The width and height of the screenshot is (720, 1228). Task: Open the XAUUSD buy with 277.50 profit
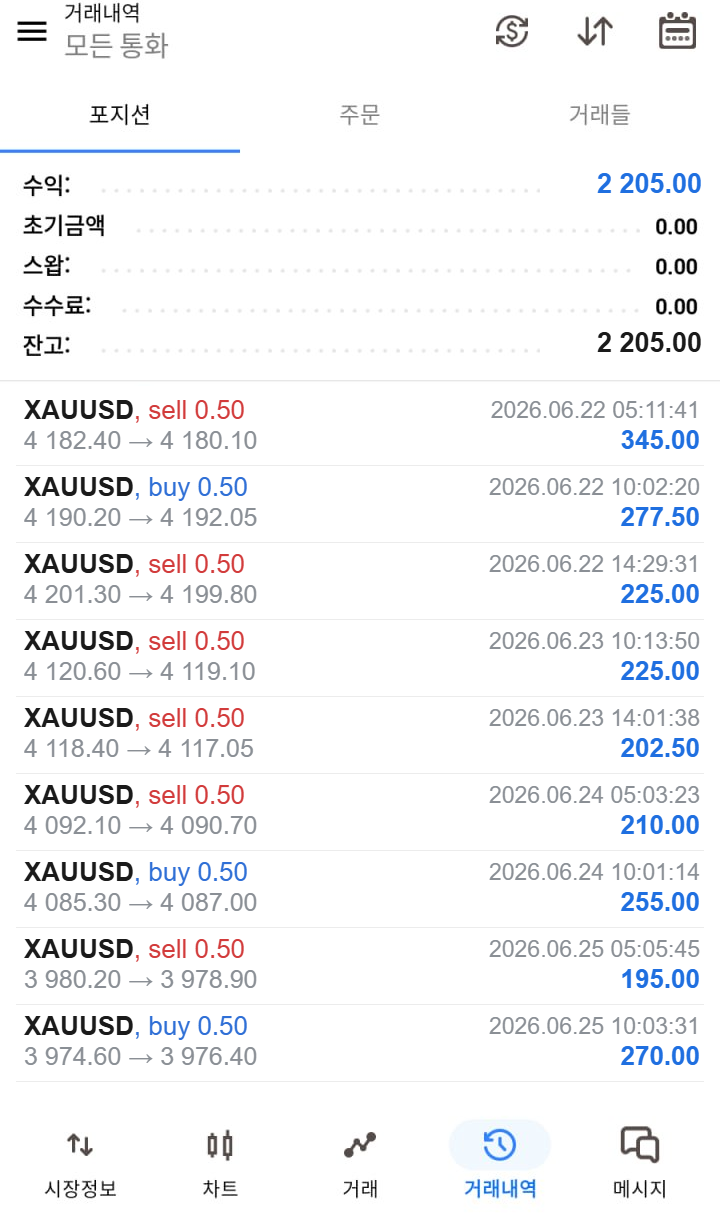click(x=360, y=503)
